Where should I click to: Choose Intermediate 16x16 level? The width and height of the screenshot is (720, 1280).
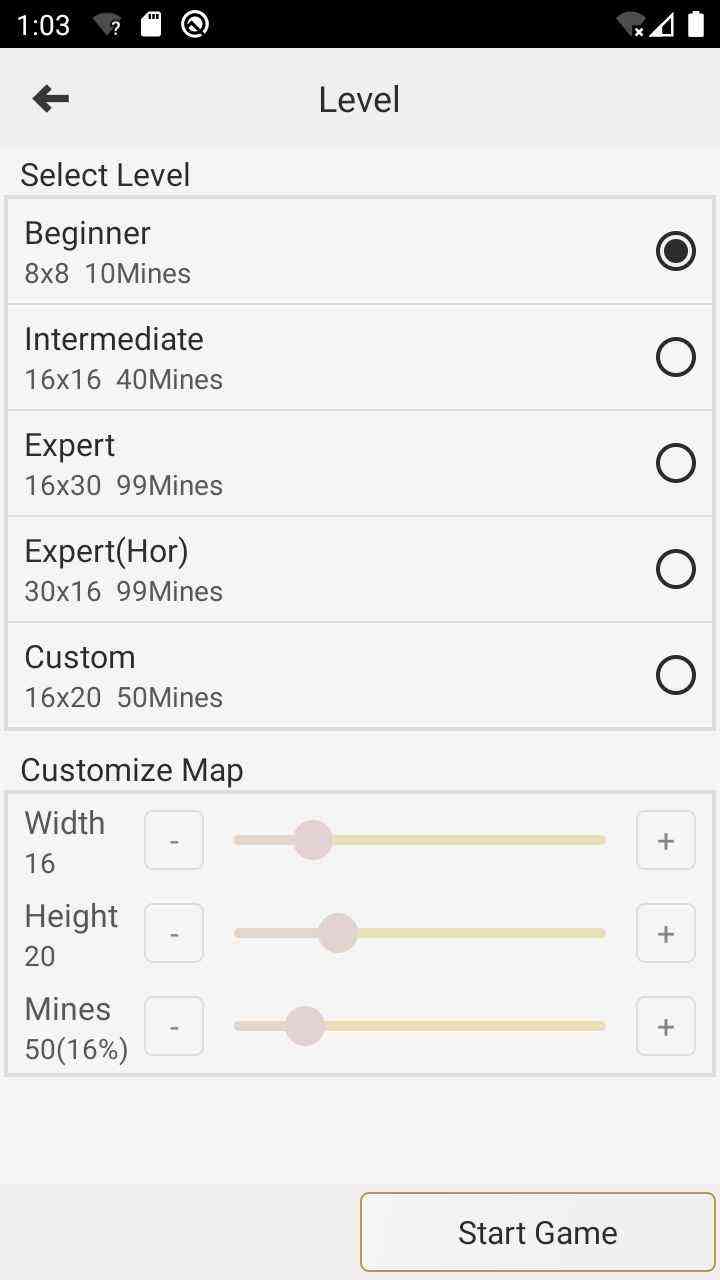click(360, 358)
